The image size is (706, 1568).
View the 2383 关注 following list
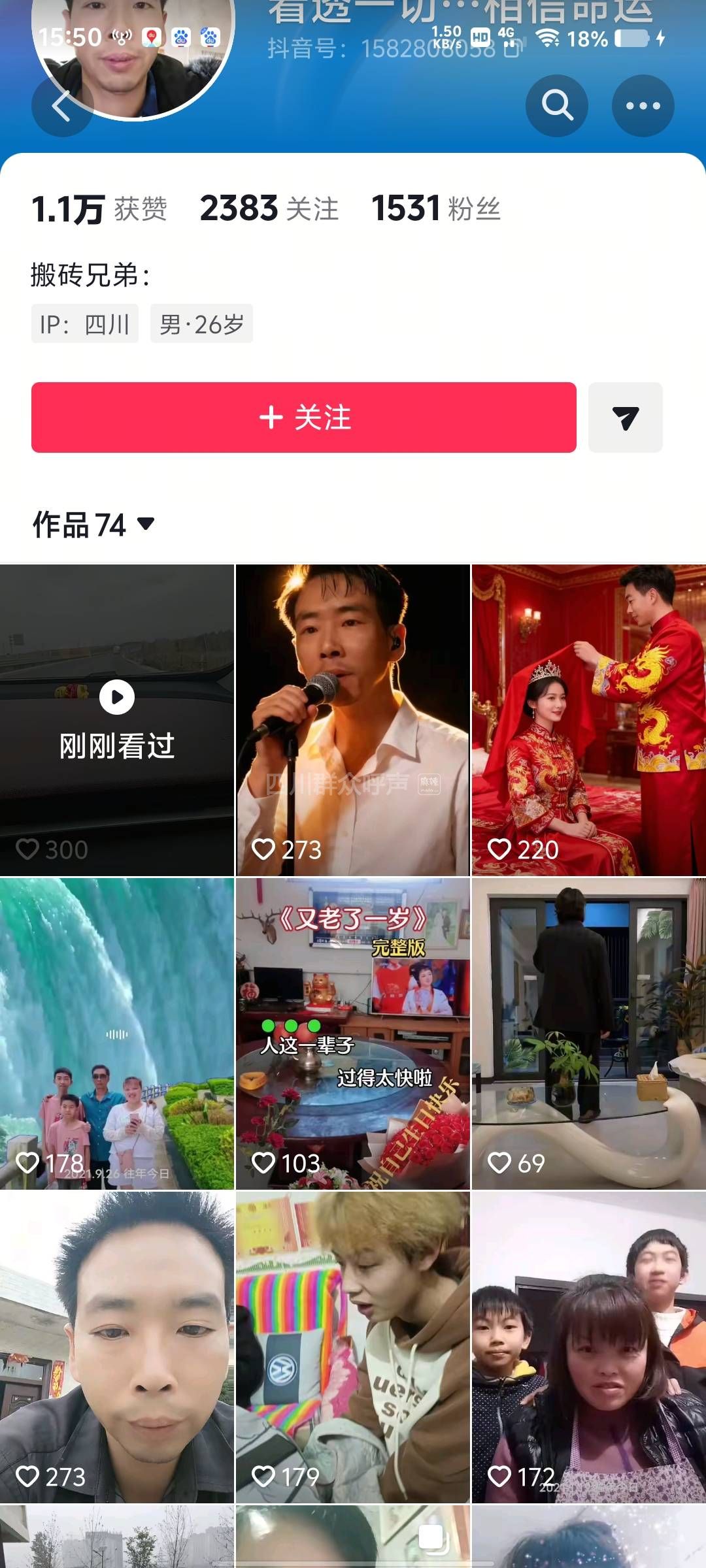(x=269, y=209)
